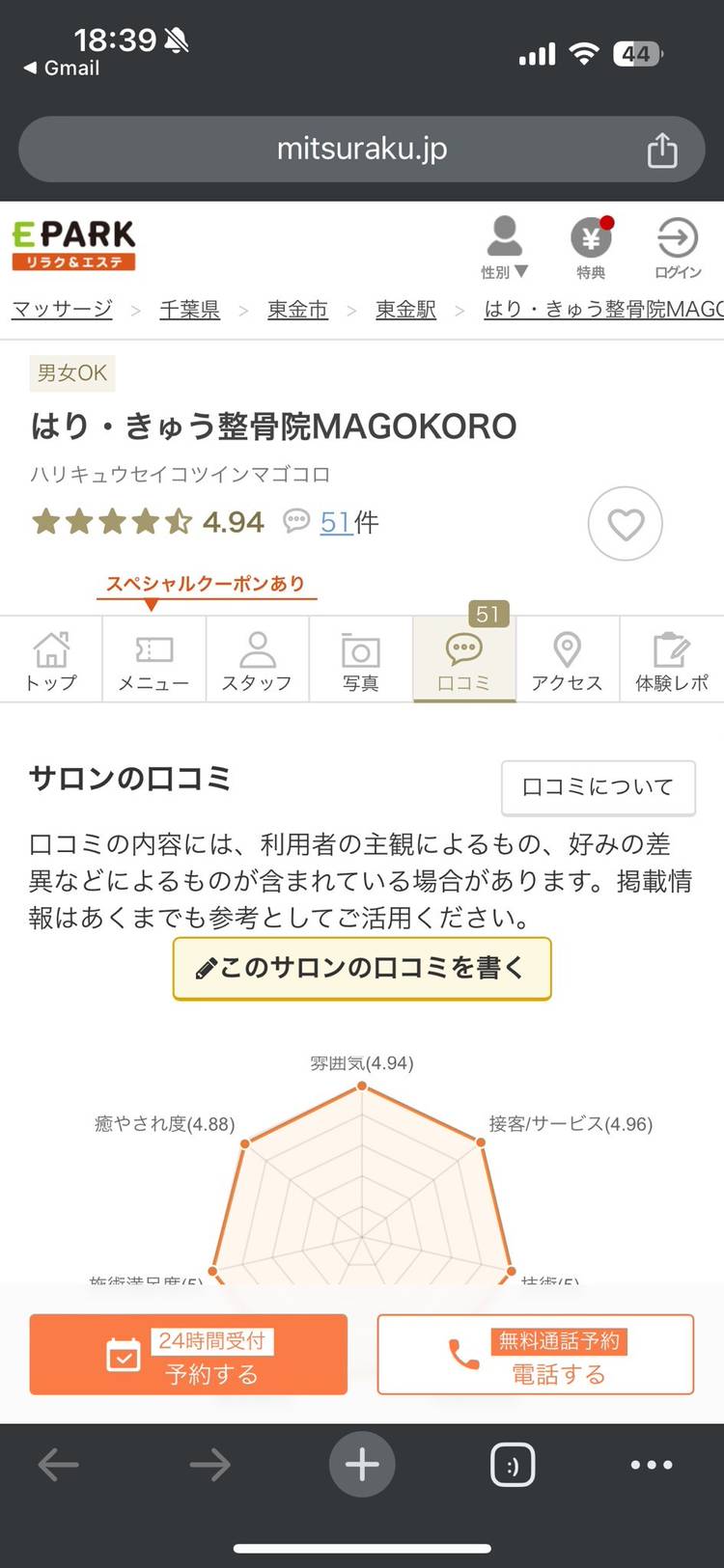724x1568 pixels.
Task: Share the page via the share icon
Action: (x=661, y=151)
